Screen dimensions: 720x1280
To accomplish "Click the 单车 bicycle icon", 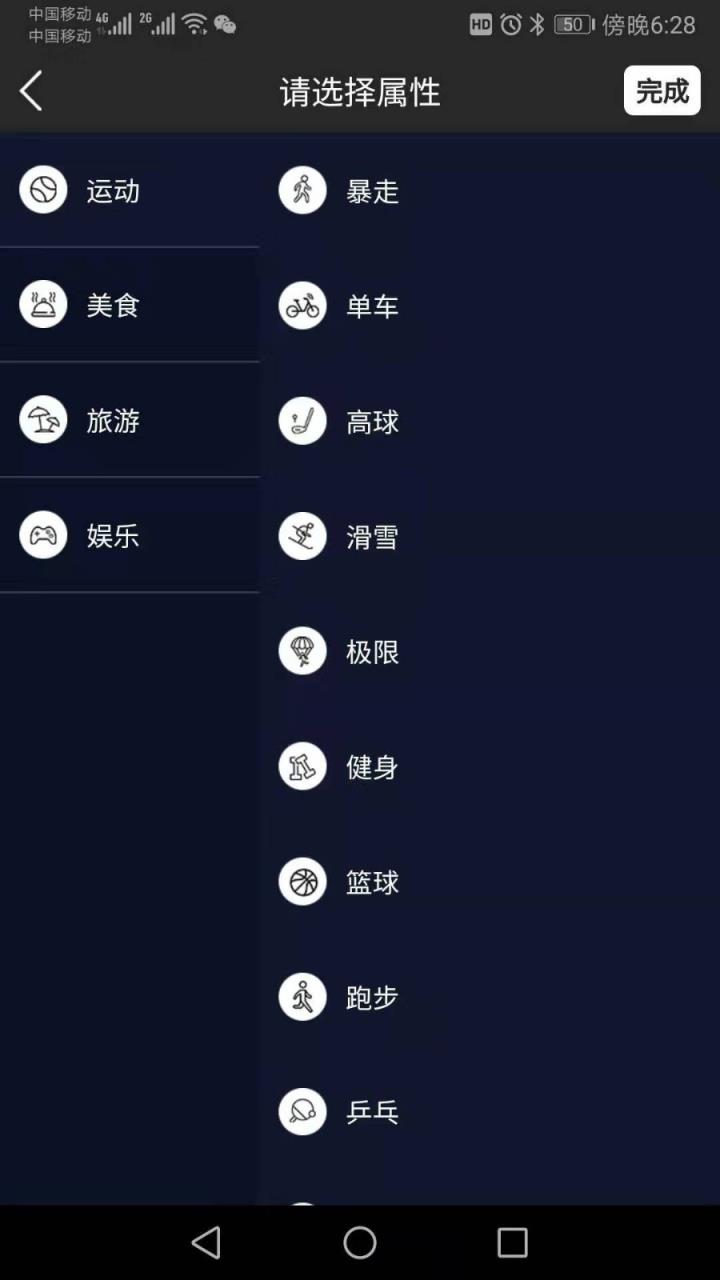I will [302, 305].
